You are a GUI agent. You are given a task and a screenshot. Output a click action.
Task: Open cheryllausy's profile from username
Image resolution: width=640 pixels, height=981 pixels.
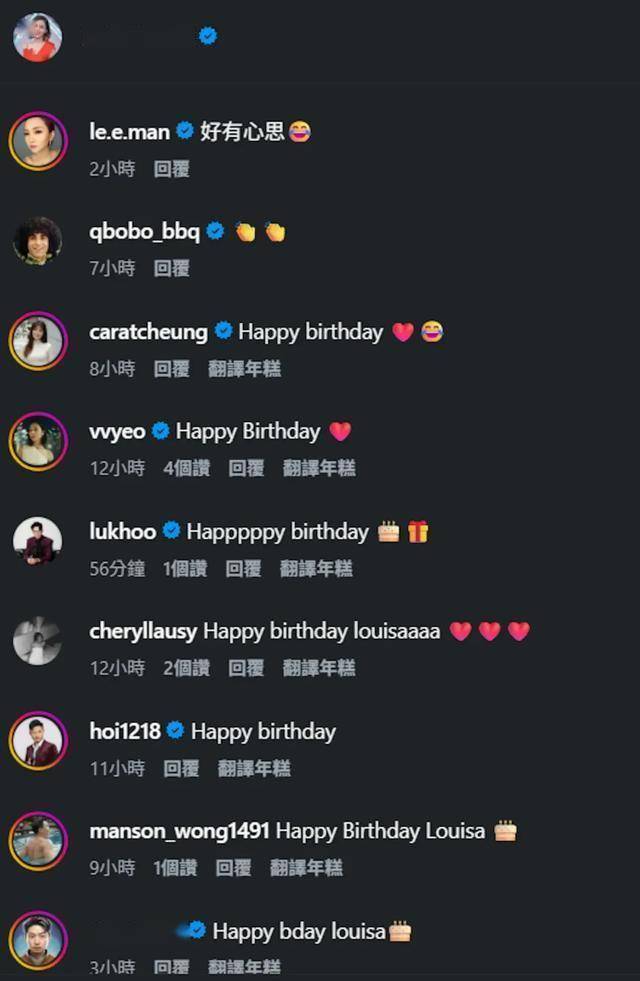pyautogui.click(x=143, y=632)
